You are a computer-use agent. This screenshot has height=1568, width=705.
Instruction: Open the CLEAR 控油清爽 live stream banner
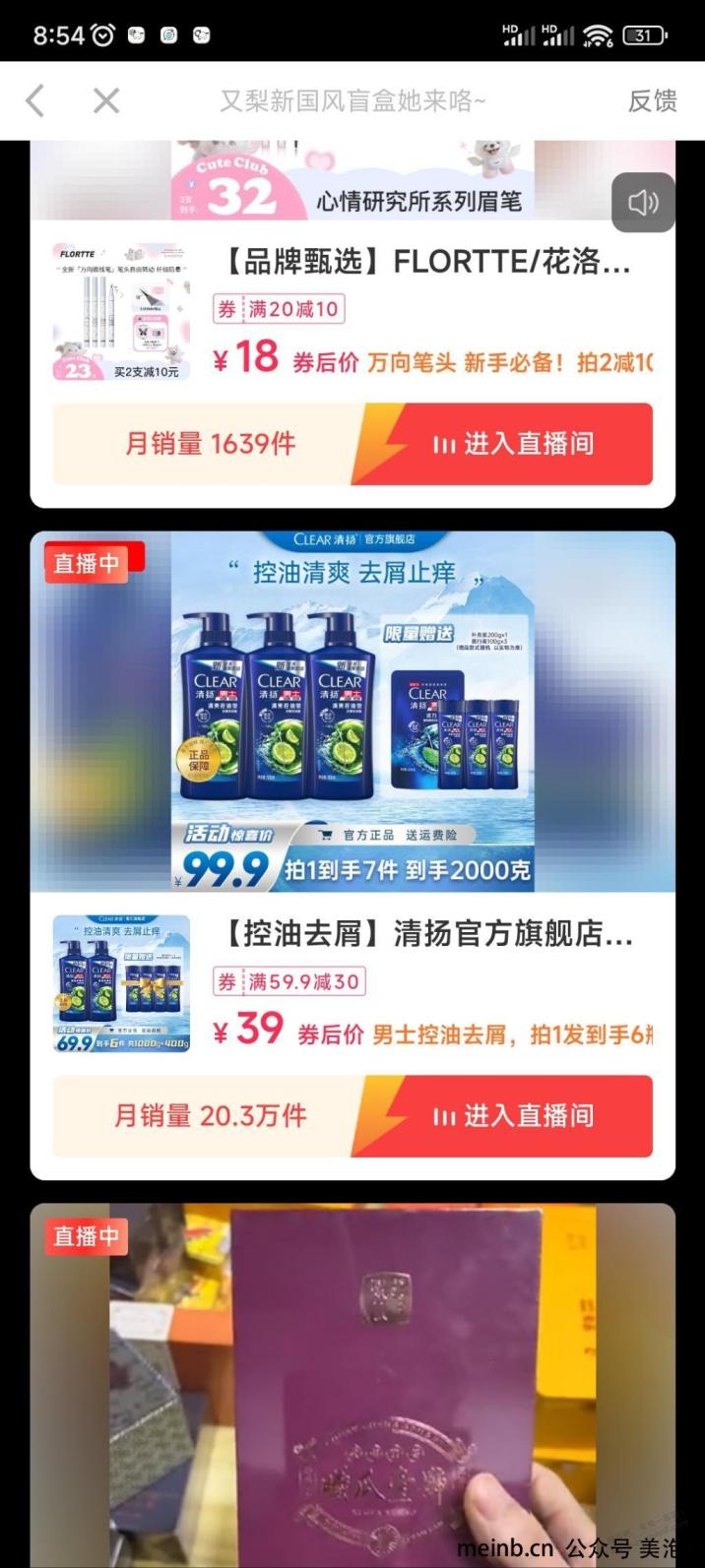[x=352, y=711]
